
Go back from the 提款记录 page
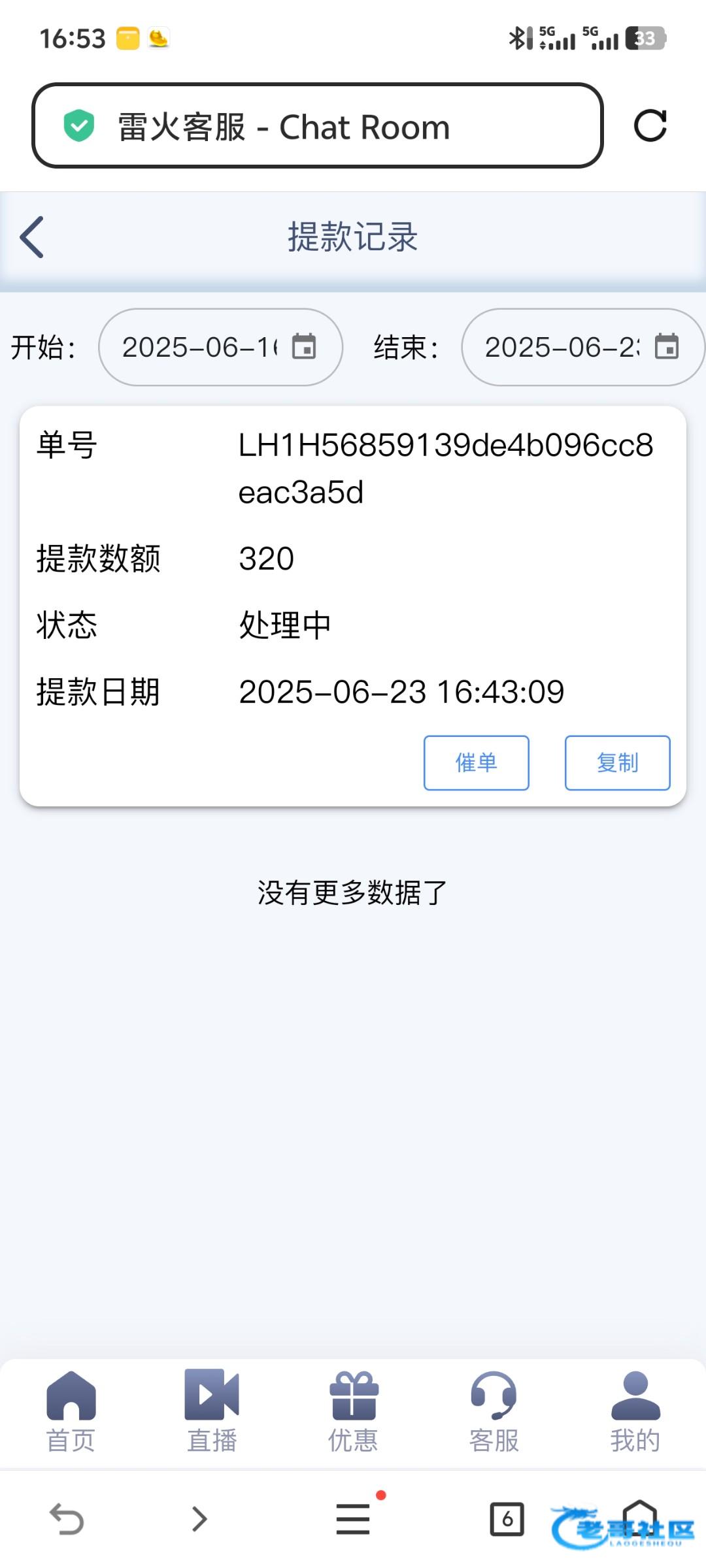click(x=32, y=237)
